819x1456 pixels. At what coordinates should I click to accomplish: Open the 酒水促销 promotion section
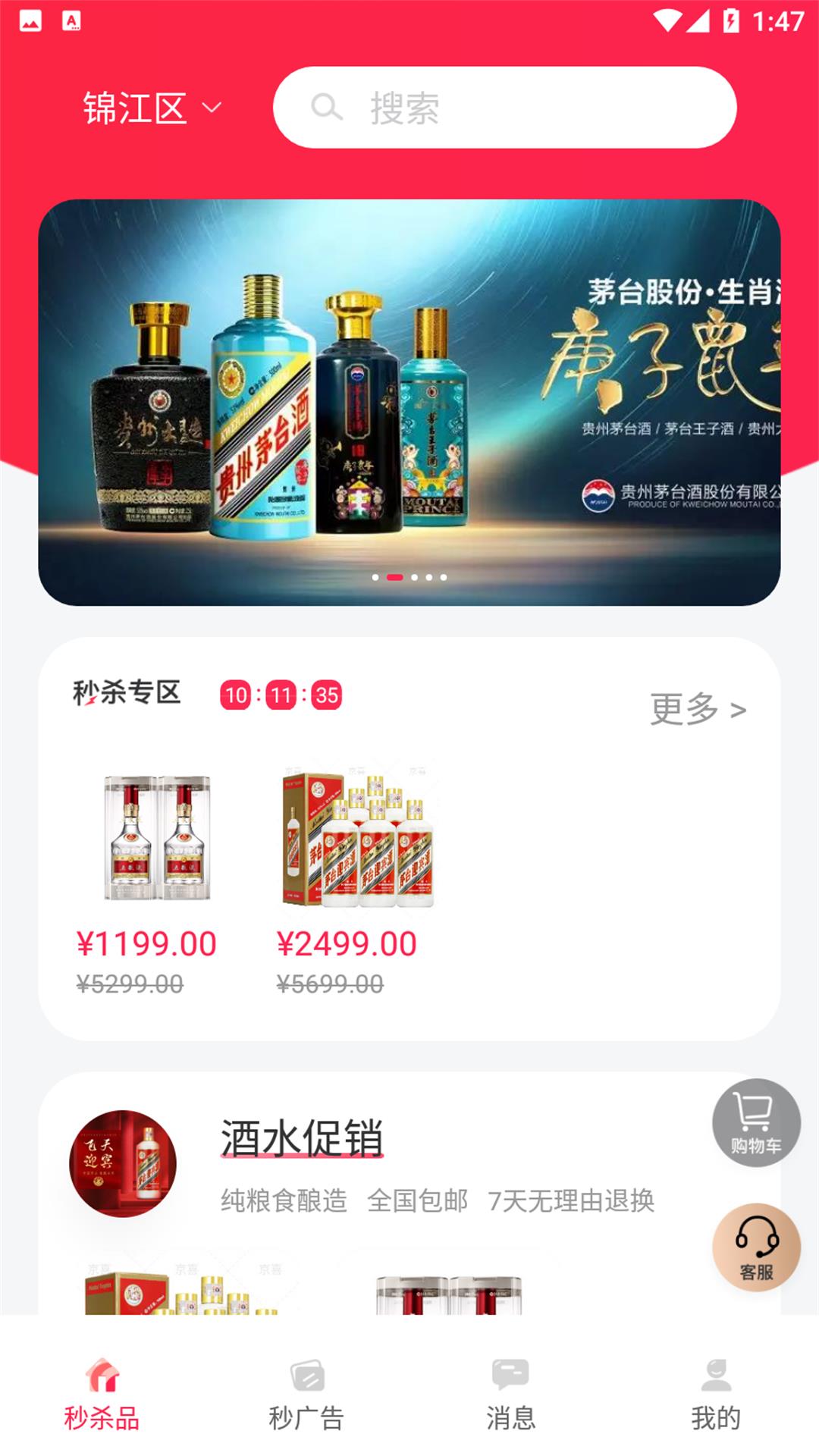pyautogui.click(x=302, y=1137)
